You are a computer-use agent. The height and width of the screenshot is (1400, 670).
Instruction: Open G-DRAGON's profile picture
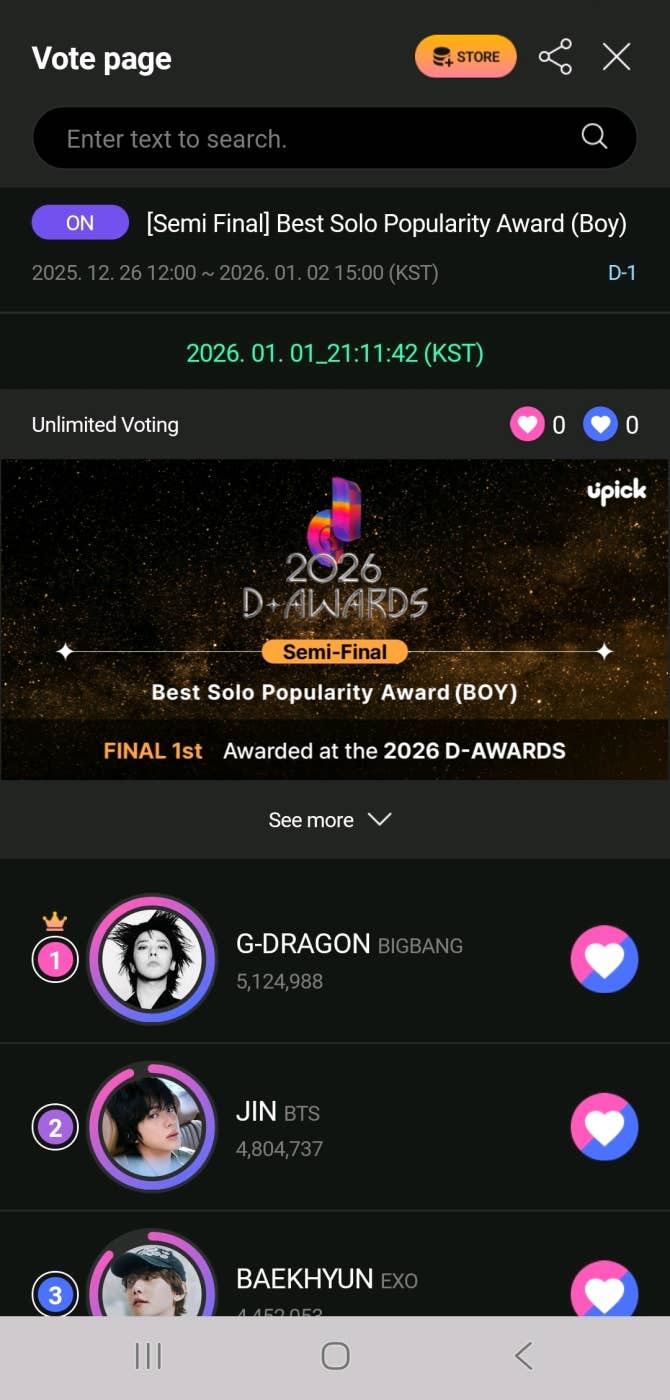click(x=152, y=960)
